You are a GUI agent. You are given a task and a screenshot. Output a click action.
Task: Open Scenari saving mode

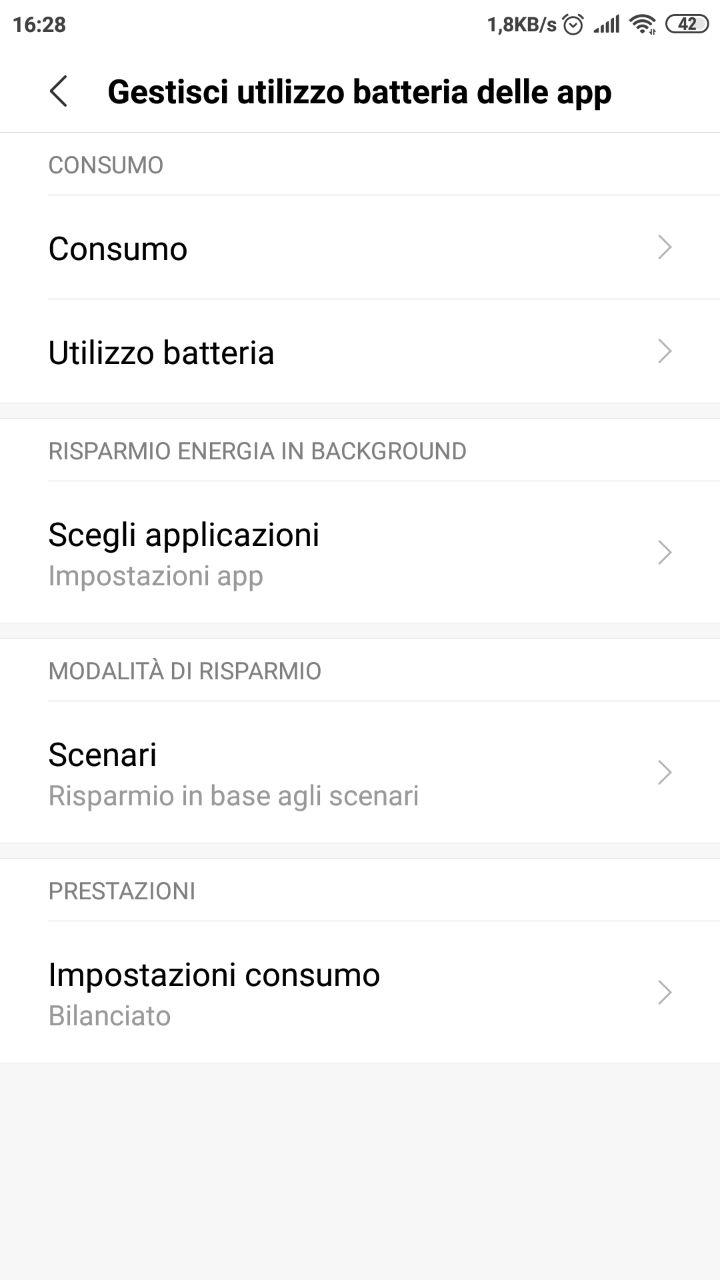360,772
